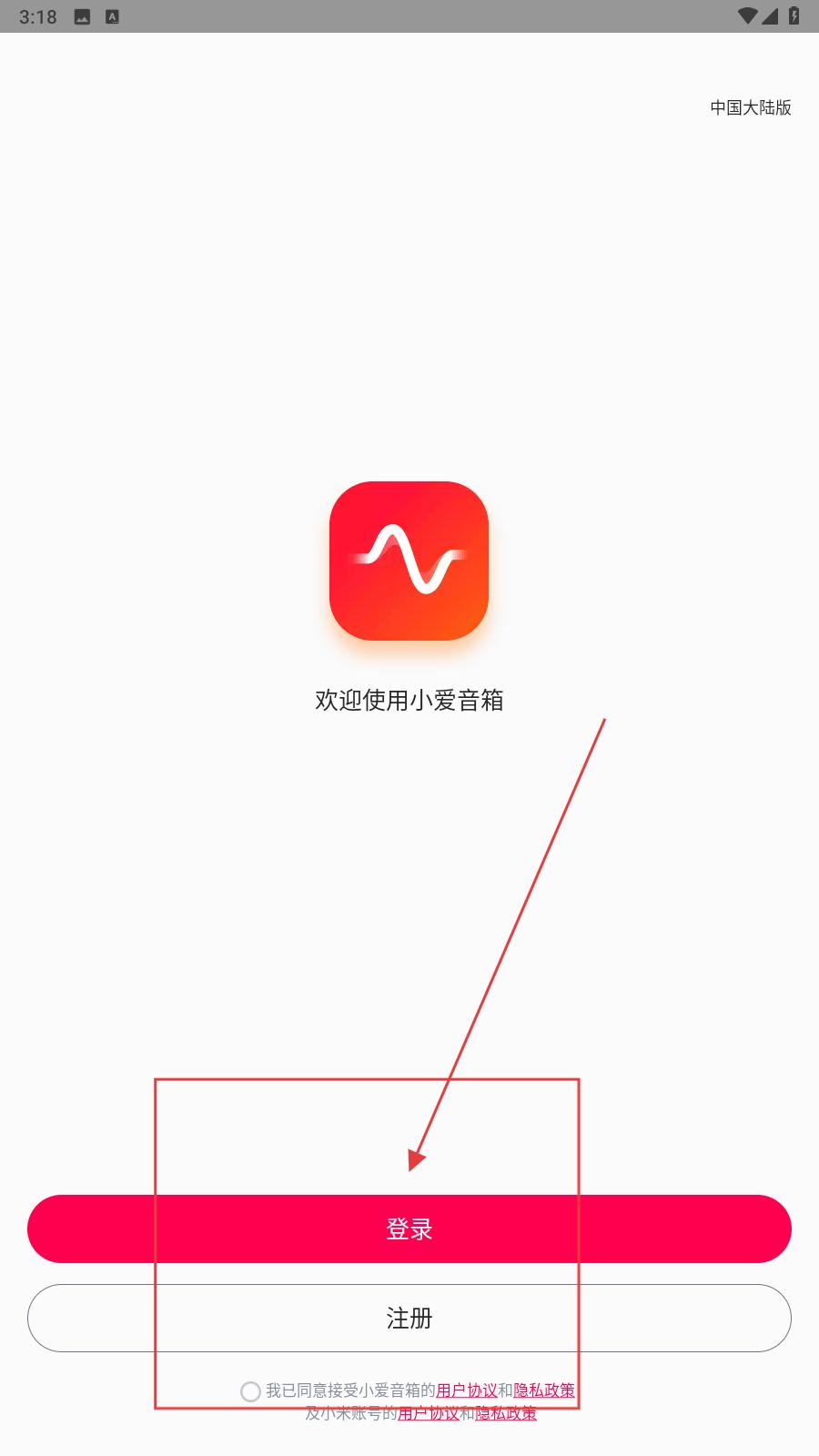Open the 小爱音箱 隐私政策 link
Screen dimensions: 819x1456
tap(544, 1390)
